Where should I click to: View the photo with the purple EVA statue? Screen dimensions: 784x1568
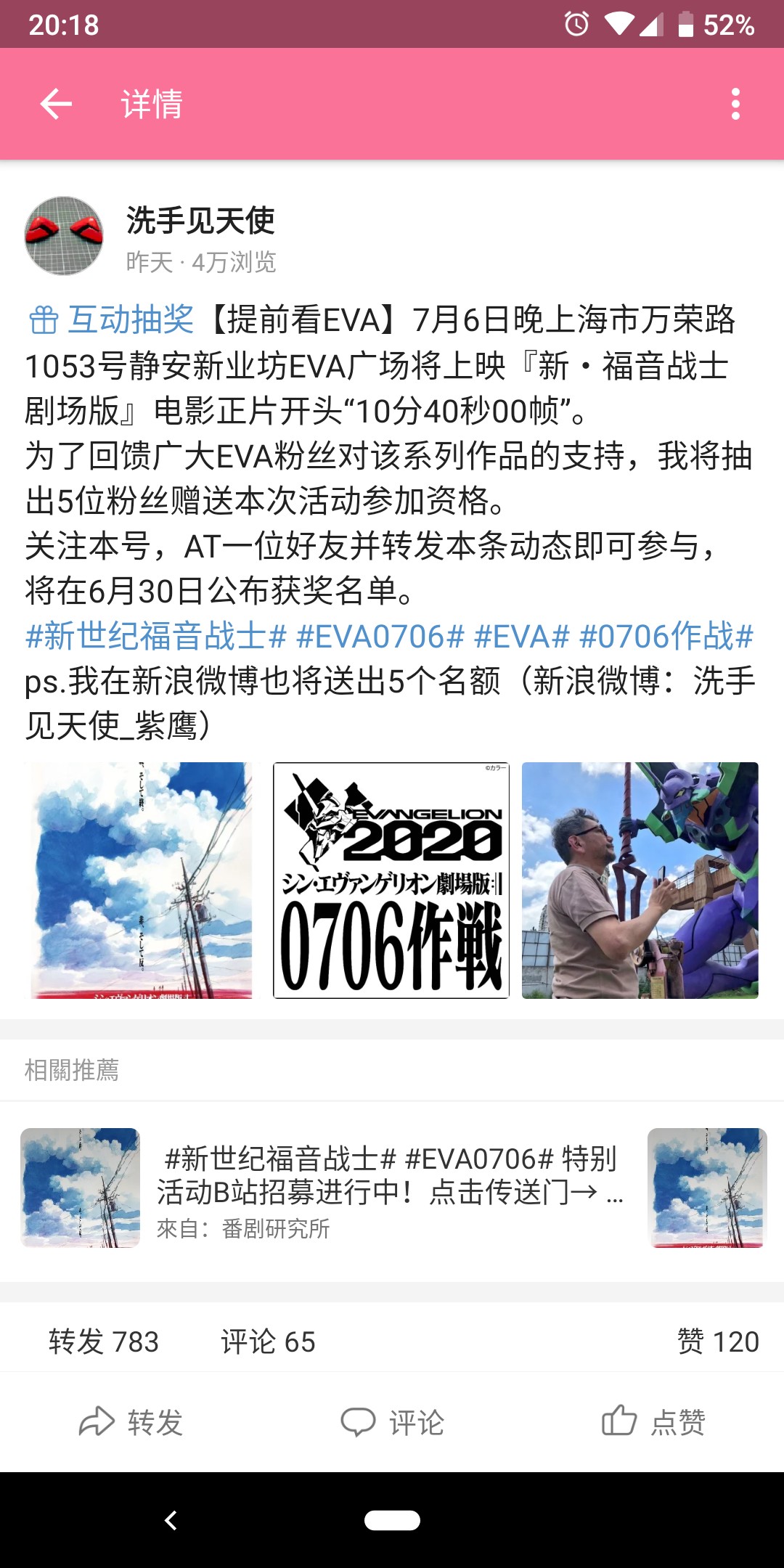click(640, 880)
